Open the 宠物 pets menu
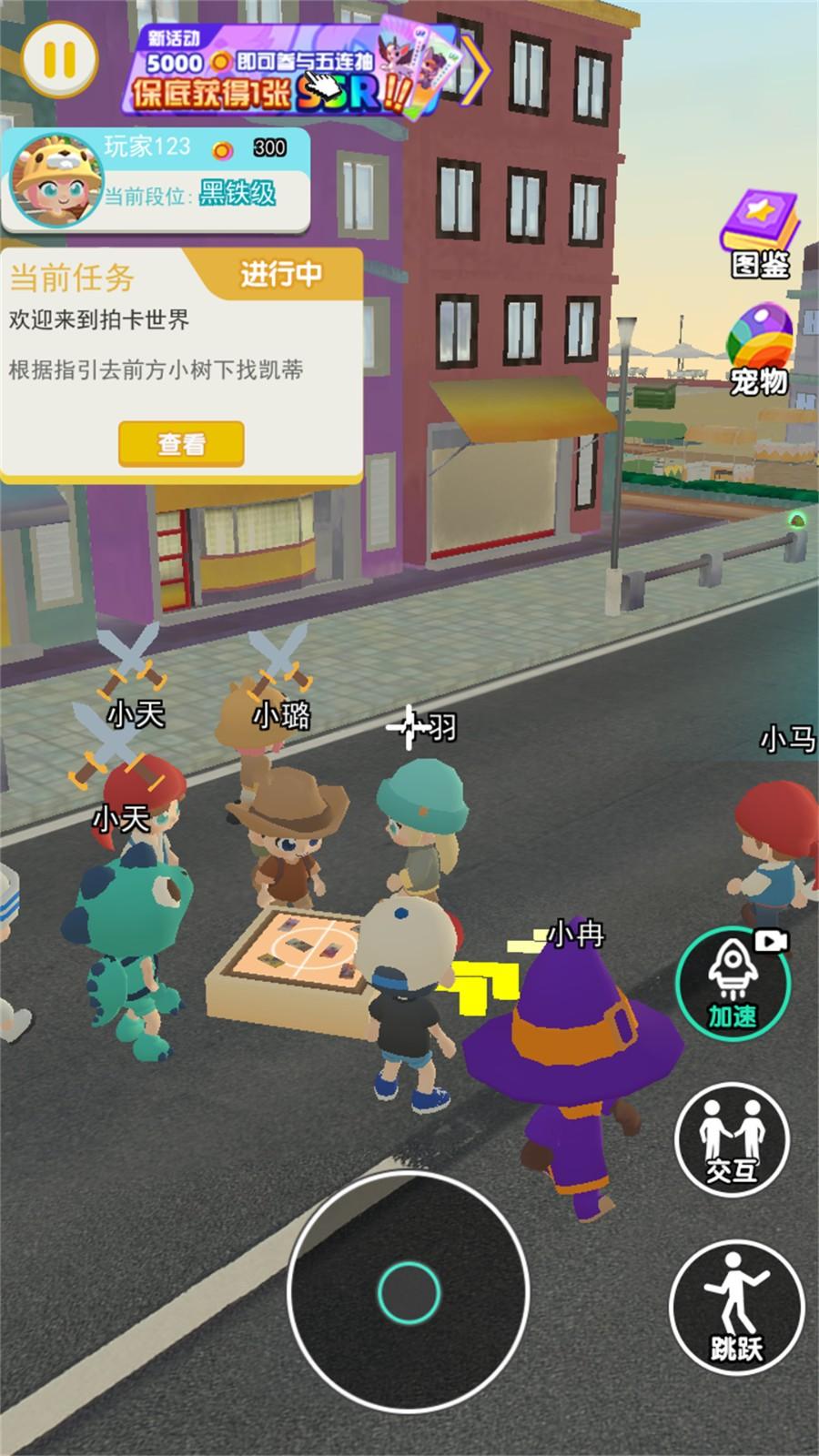The width and height of the screenshot is (819, 1456). click(759, 350)
